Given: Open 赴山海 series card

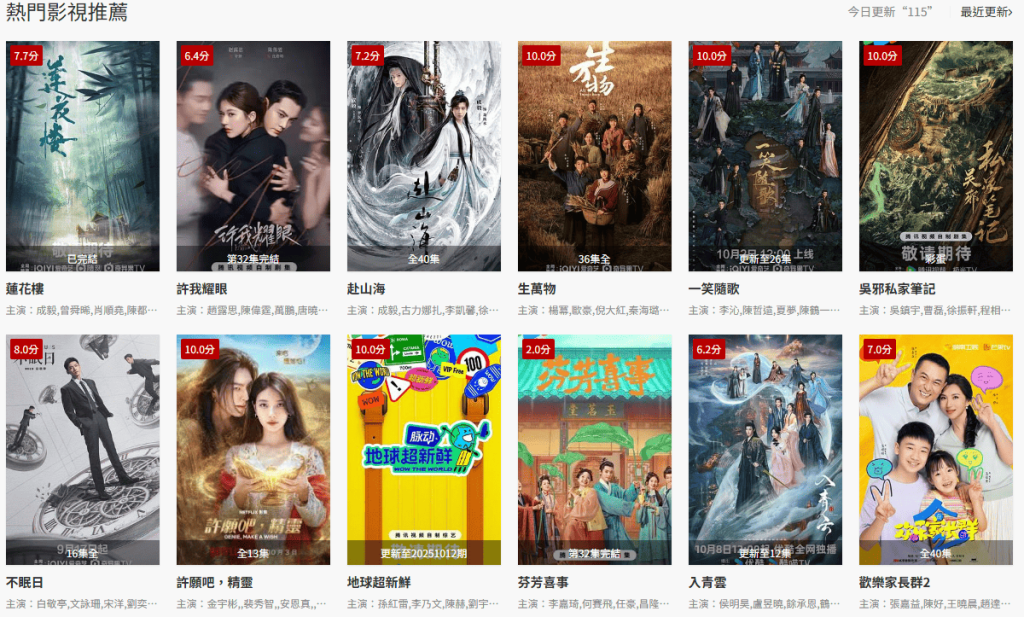Looking at the screenshot, I should tap(424, 156).
